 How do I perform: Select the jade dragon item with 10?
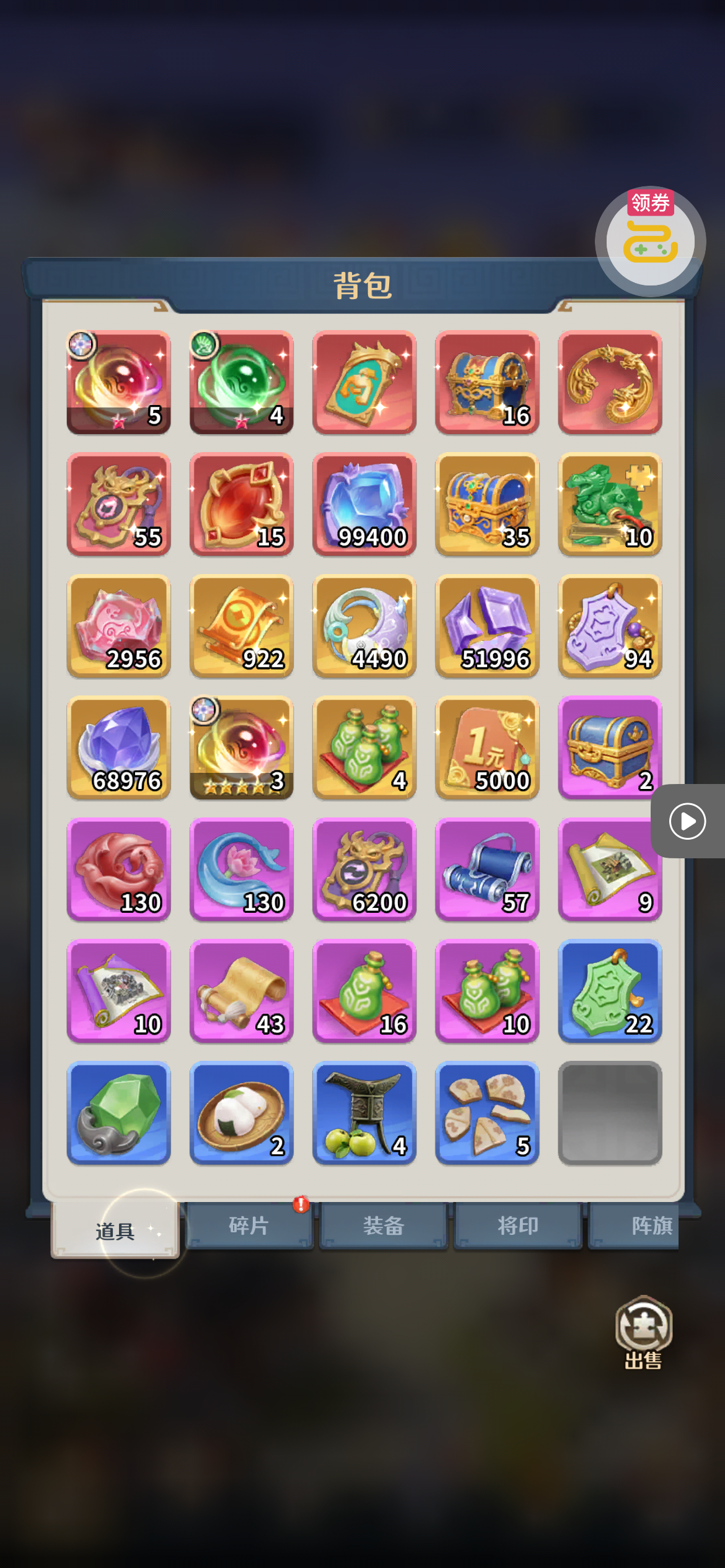click(x=610, y=504)
